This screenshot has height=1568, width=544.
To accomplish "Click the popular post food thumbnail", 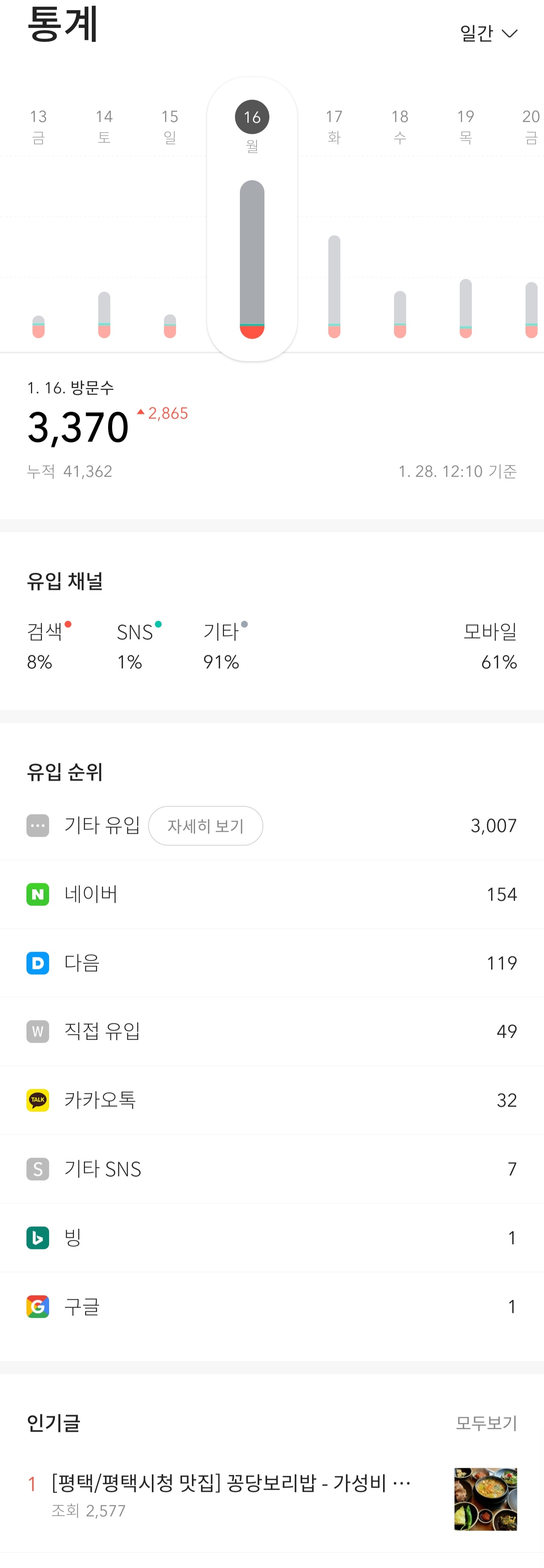I will [485, 1498].
